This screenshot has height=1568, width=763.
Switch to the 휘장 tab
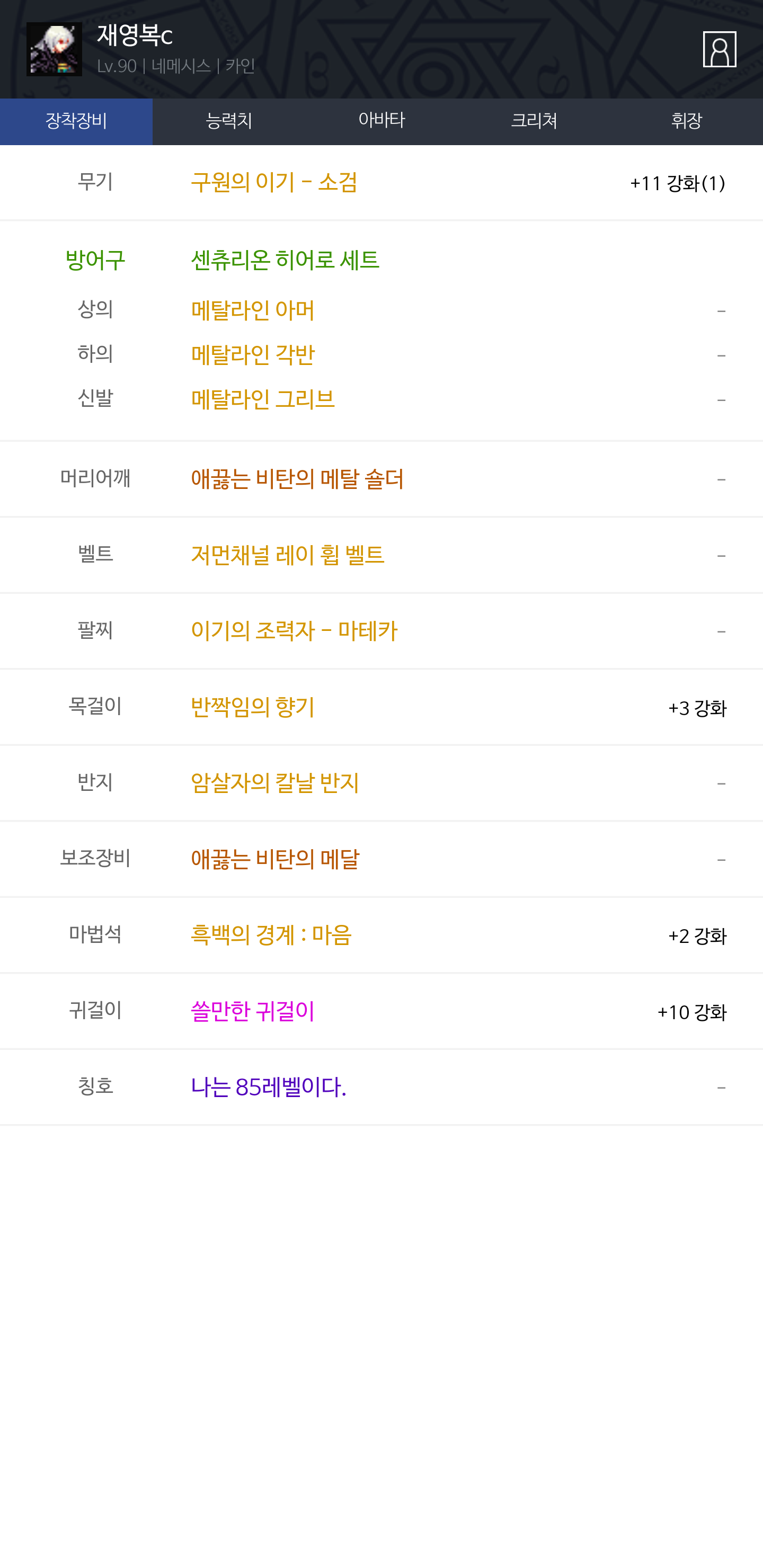point(686,121)
